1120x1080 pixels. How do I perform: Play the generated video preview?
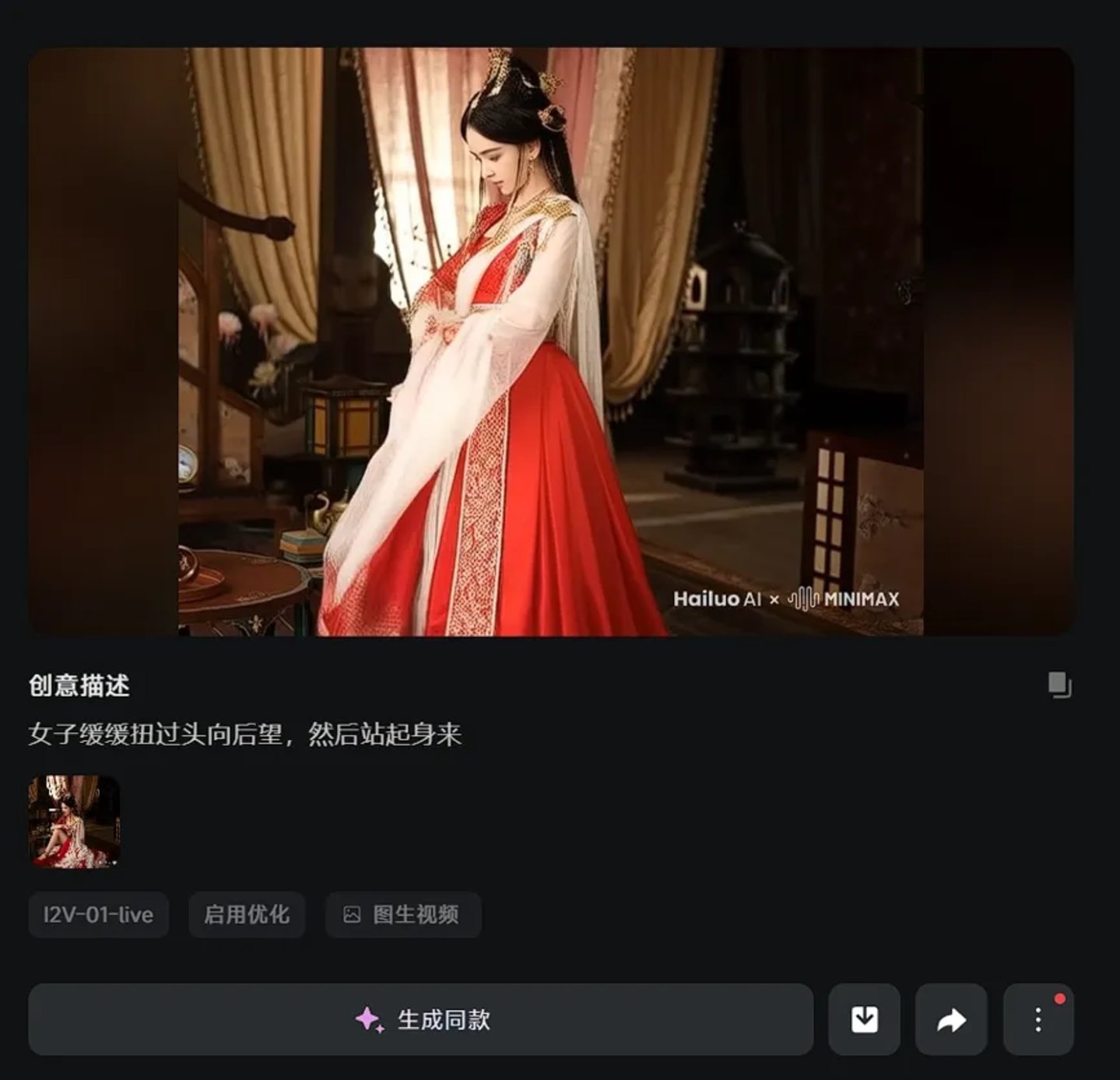pos(550,342)
